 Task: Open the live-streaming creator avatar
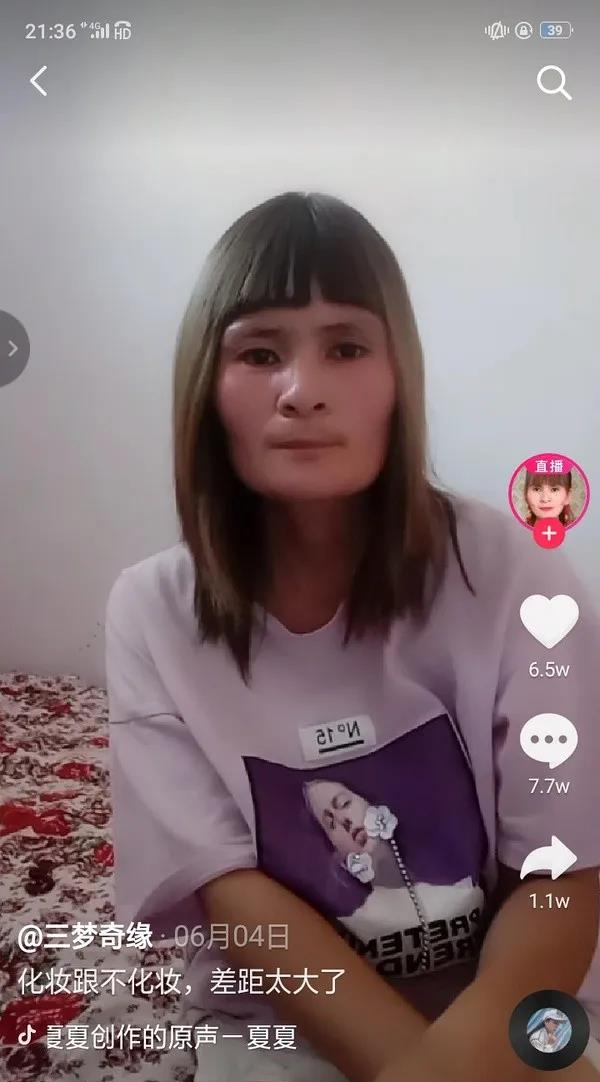click(549, 491)
